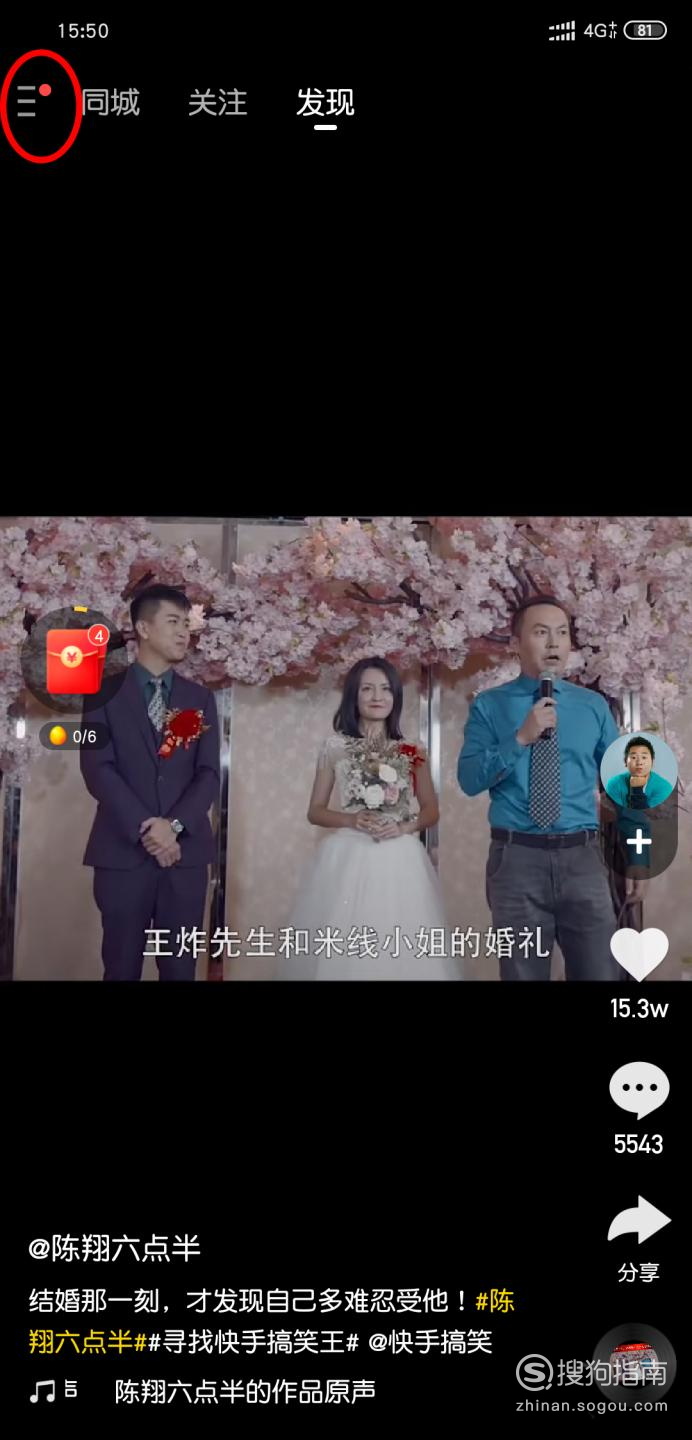Like this video with the heart
Image resolution: width=692 pixels, height=1440 pixels.
[639, 956]
